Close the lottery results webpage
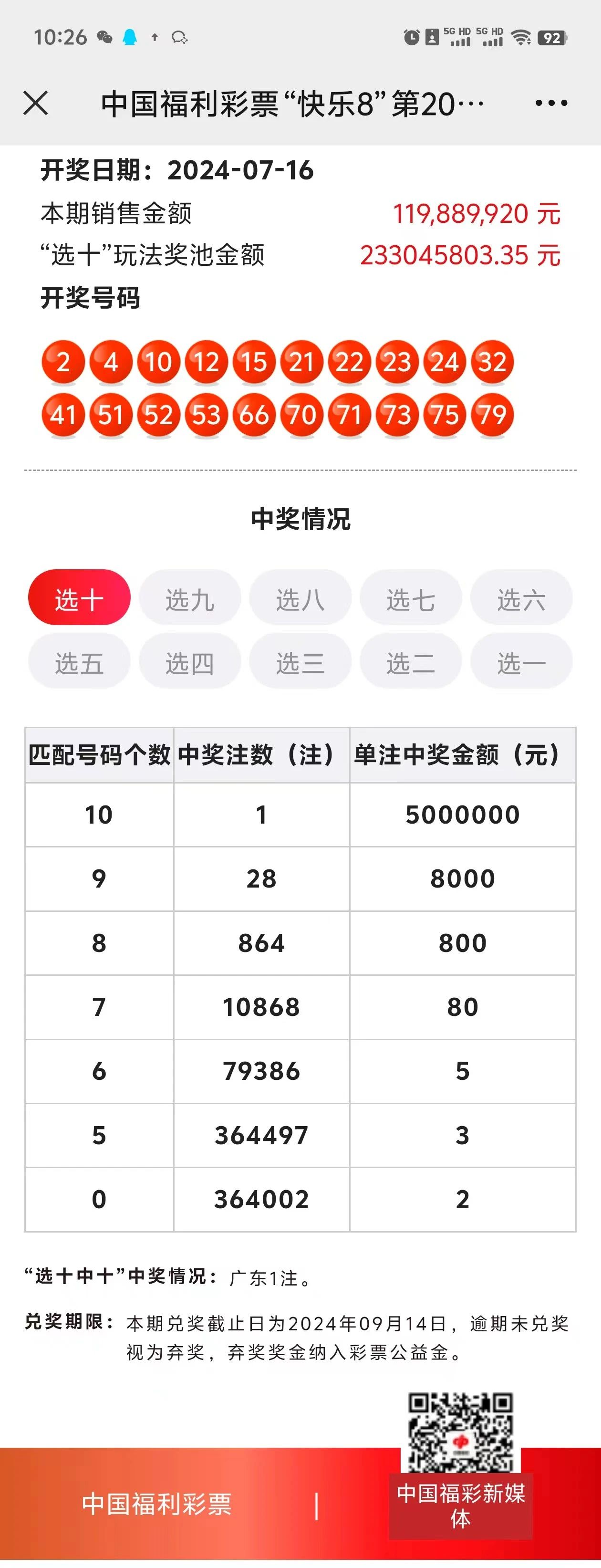This screenshot has height=1568, width=601. pyautogui.click(x=35, y=103)
